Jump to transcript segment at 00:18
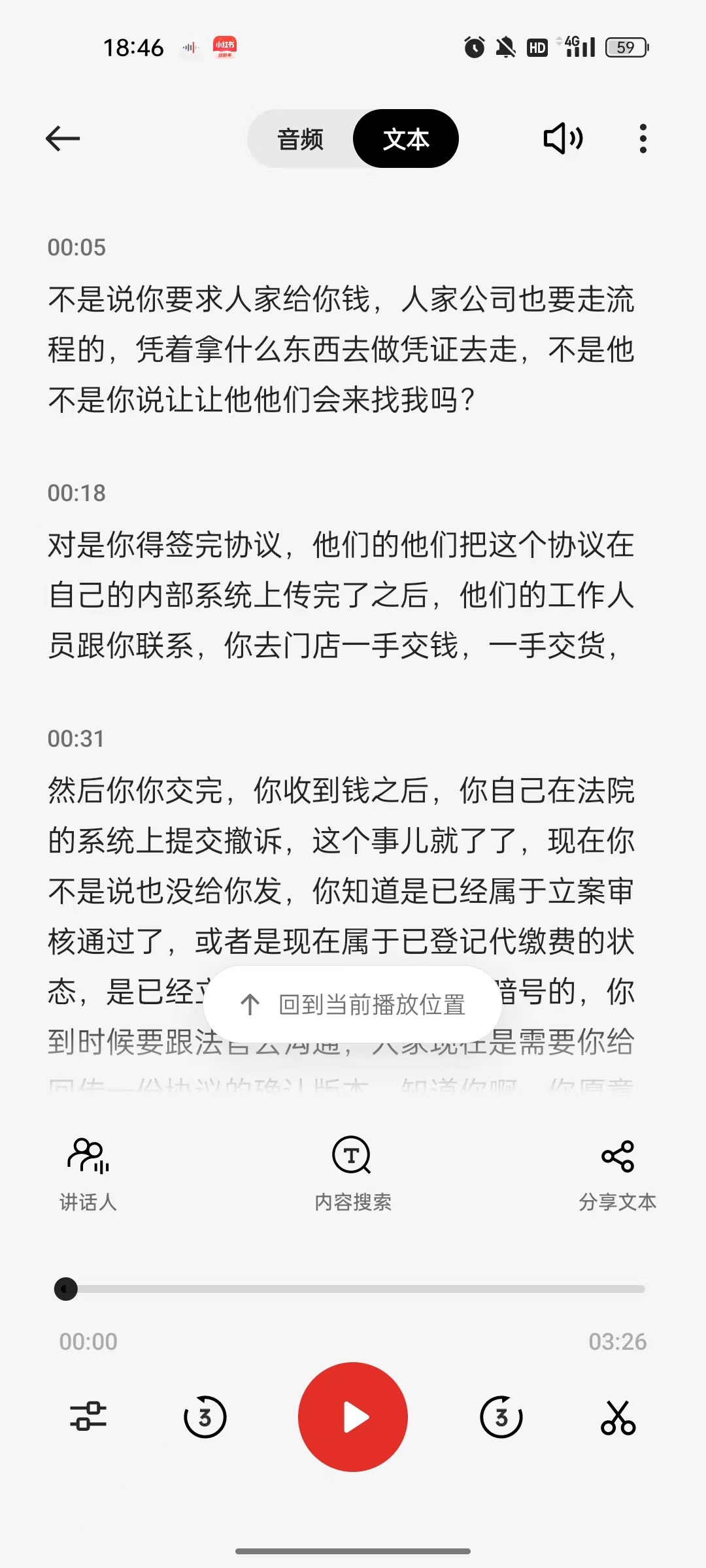The image size is (706, 1568). (x=76, y=493)
